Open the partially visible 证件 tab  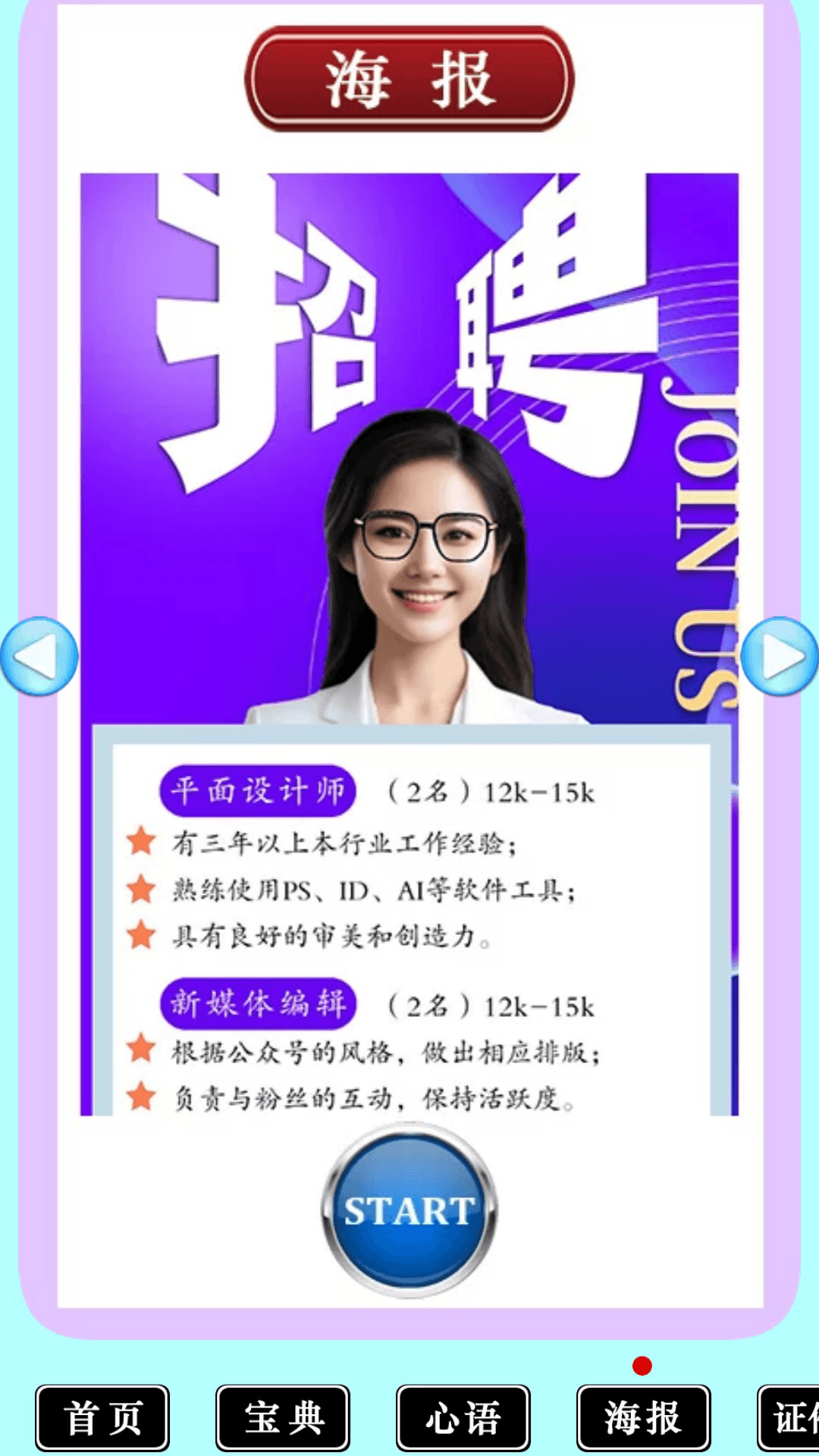790,1417
